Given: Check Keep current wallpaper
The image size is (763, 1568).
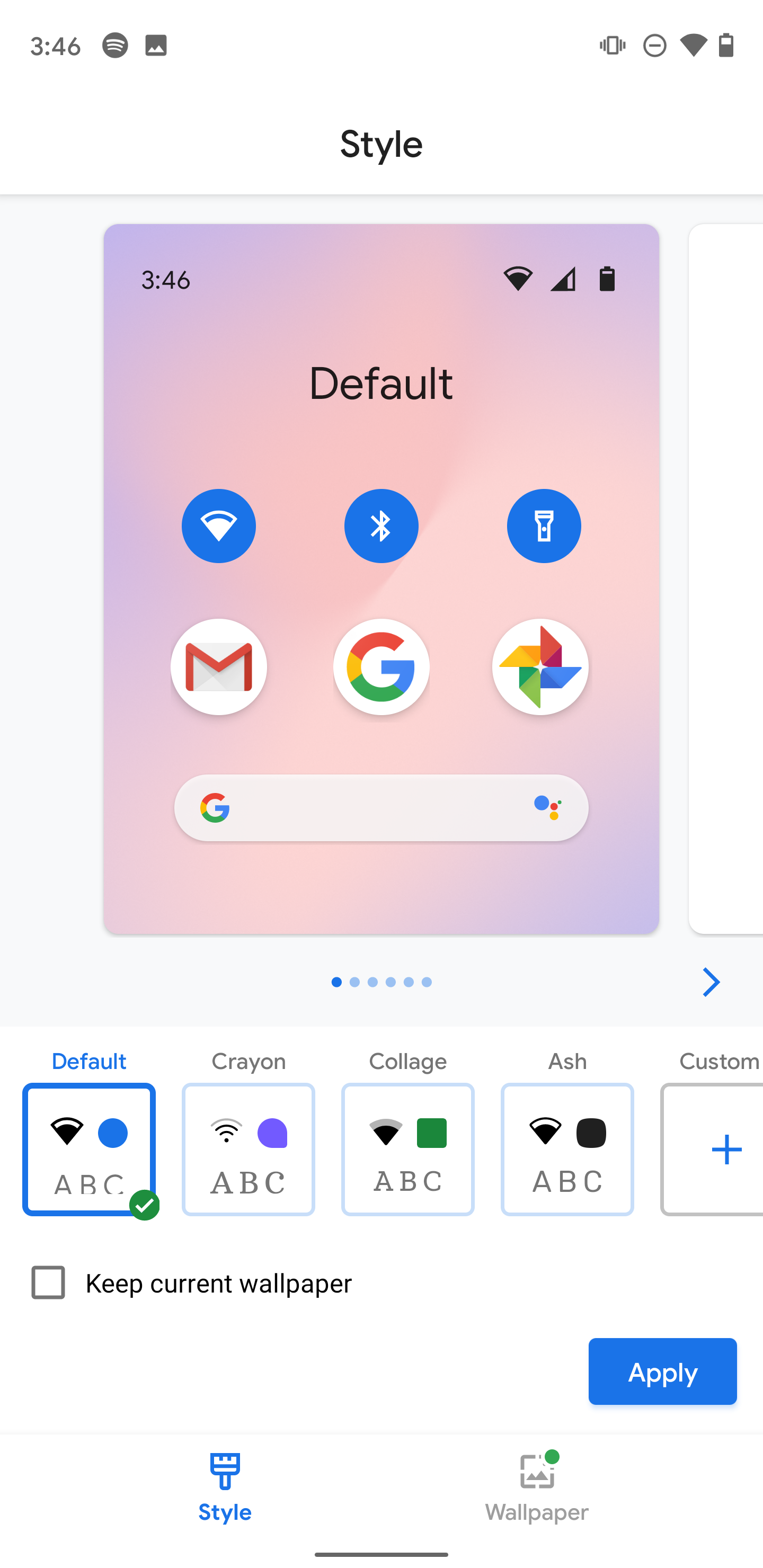Looking at the screenshot, I should click(48, 1282).
